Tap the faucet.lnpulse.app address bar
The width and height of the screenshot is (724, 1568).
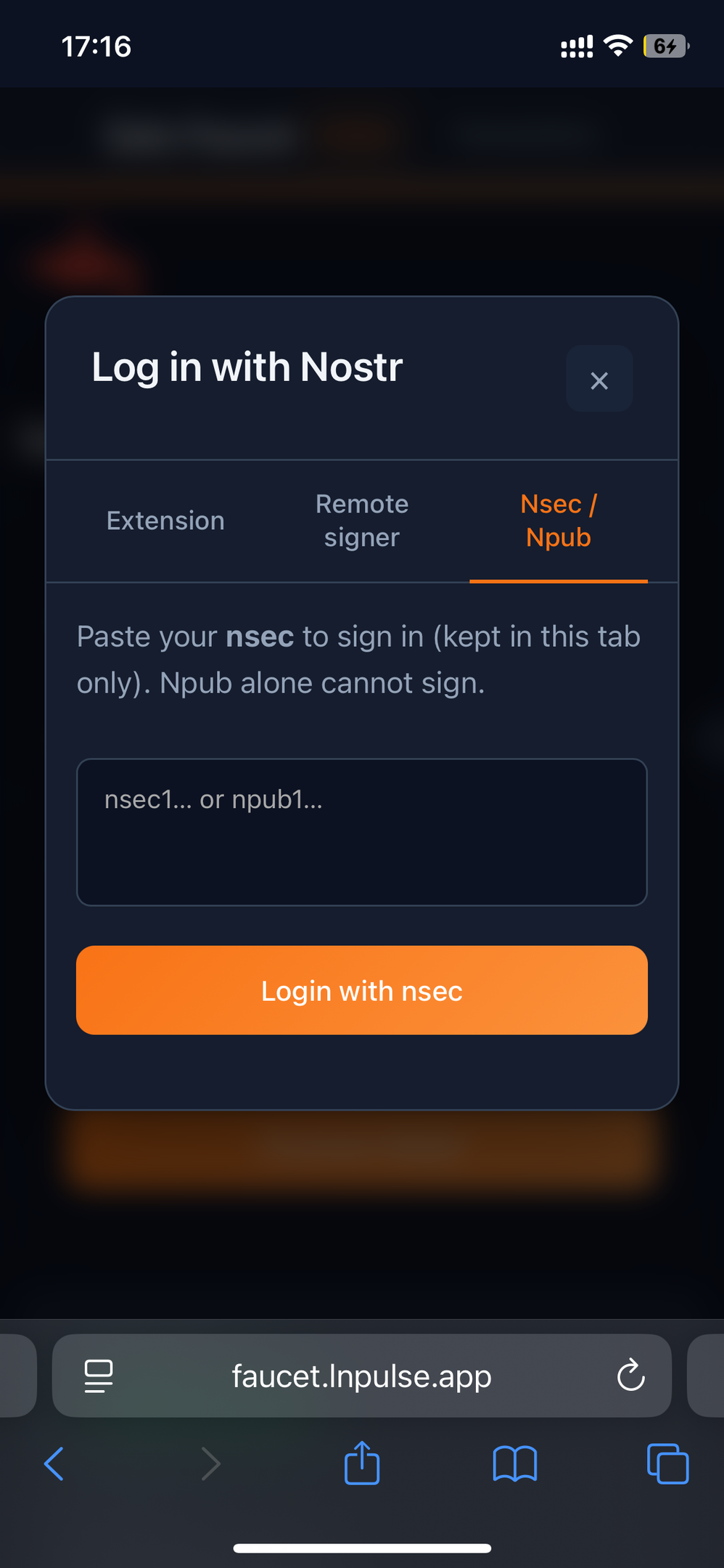point(362,1376)
